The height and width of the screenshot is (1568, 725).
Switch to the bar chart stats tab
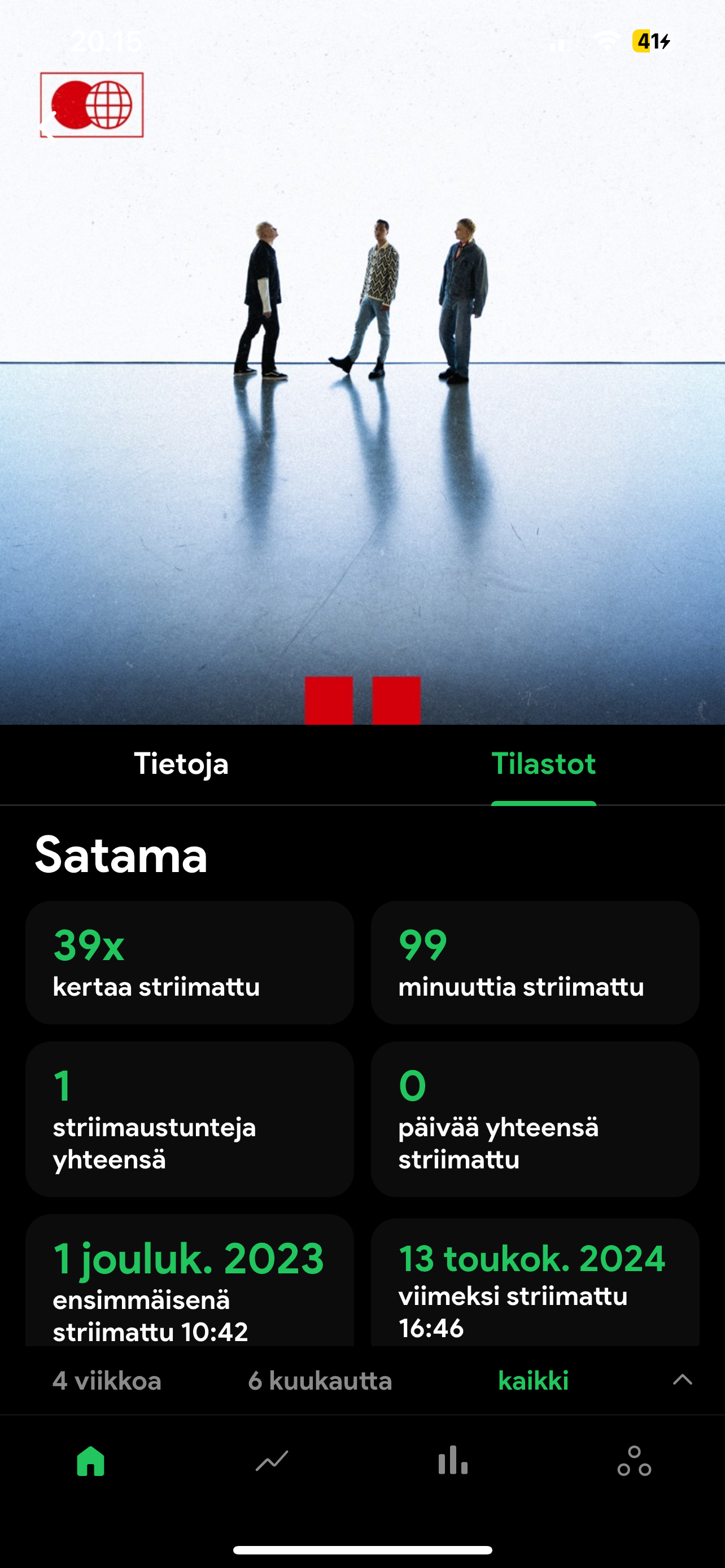coord(453,1461)
